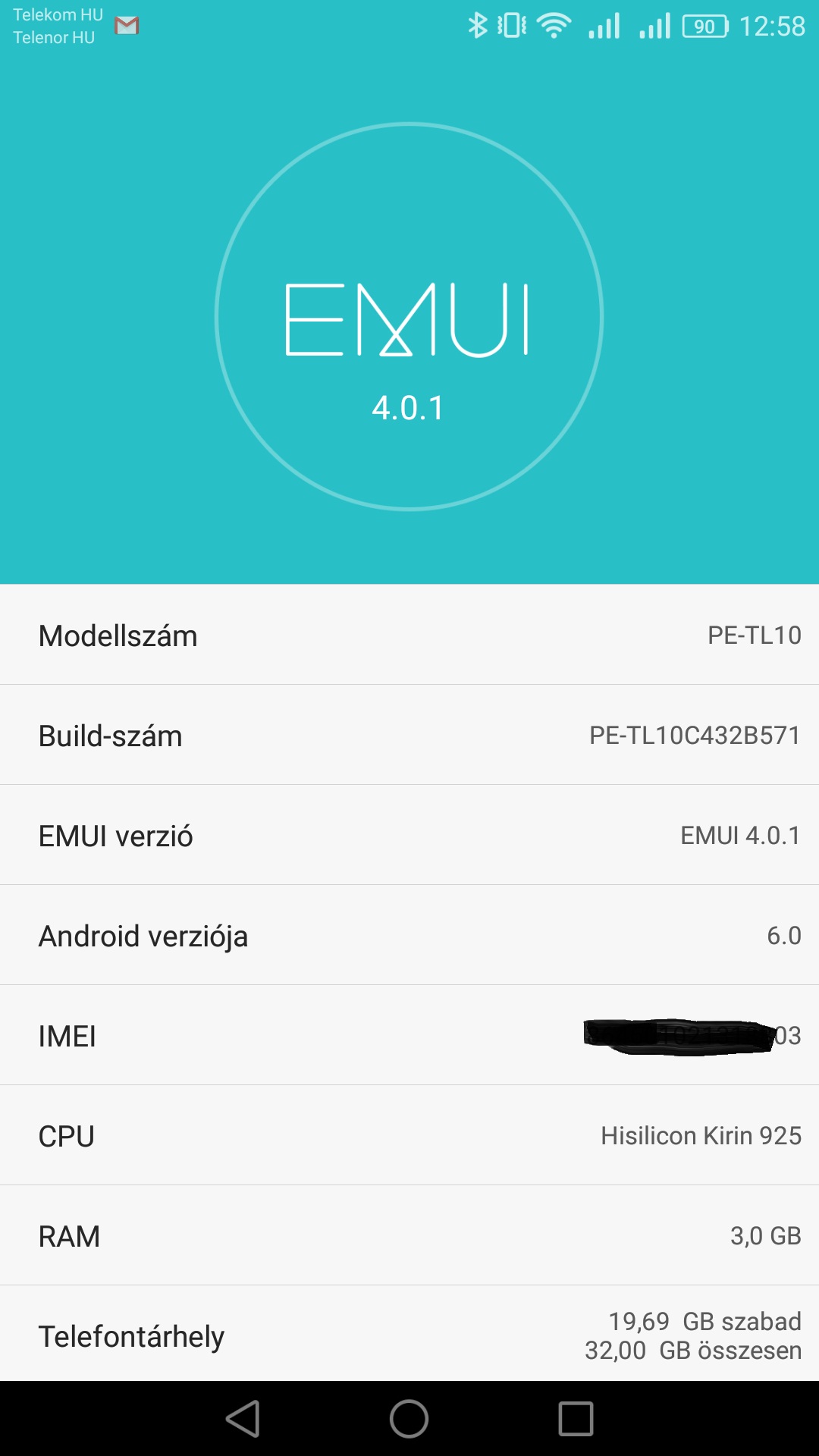Viewport: 819px width, 1456px height.
Task: Go back with the navigation back button
Action: (x=243, y=1418)
